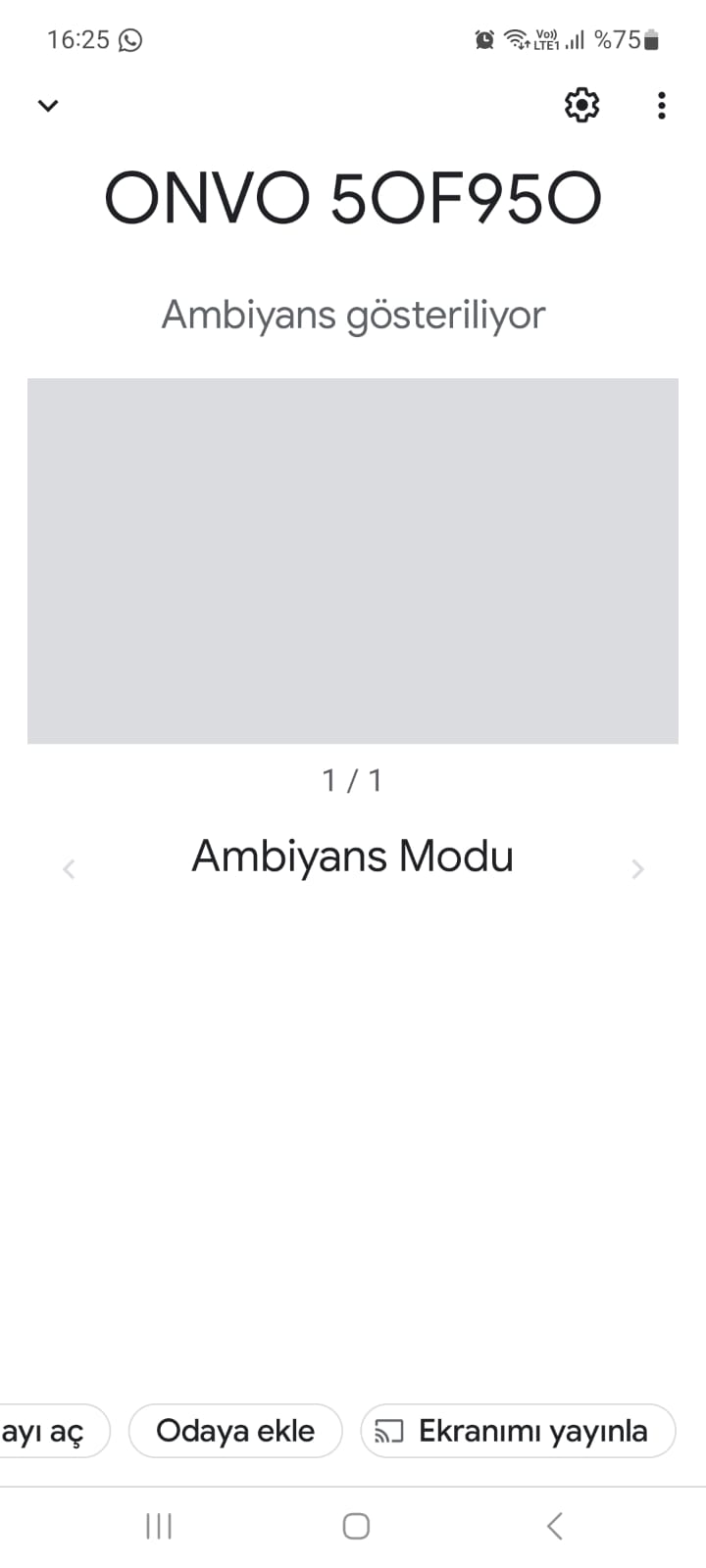Tap the Odaya ekle chip

click(235, 1431)
